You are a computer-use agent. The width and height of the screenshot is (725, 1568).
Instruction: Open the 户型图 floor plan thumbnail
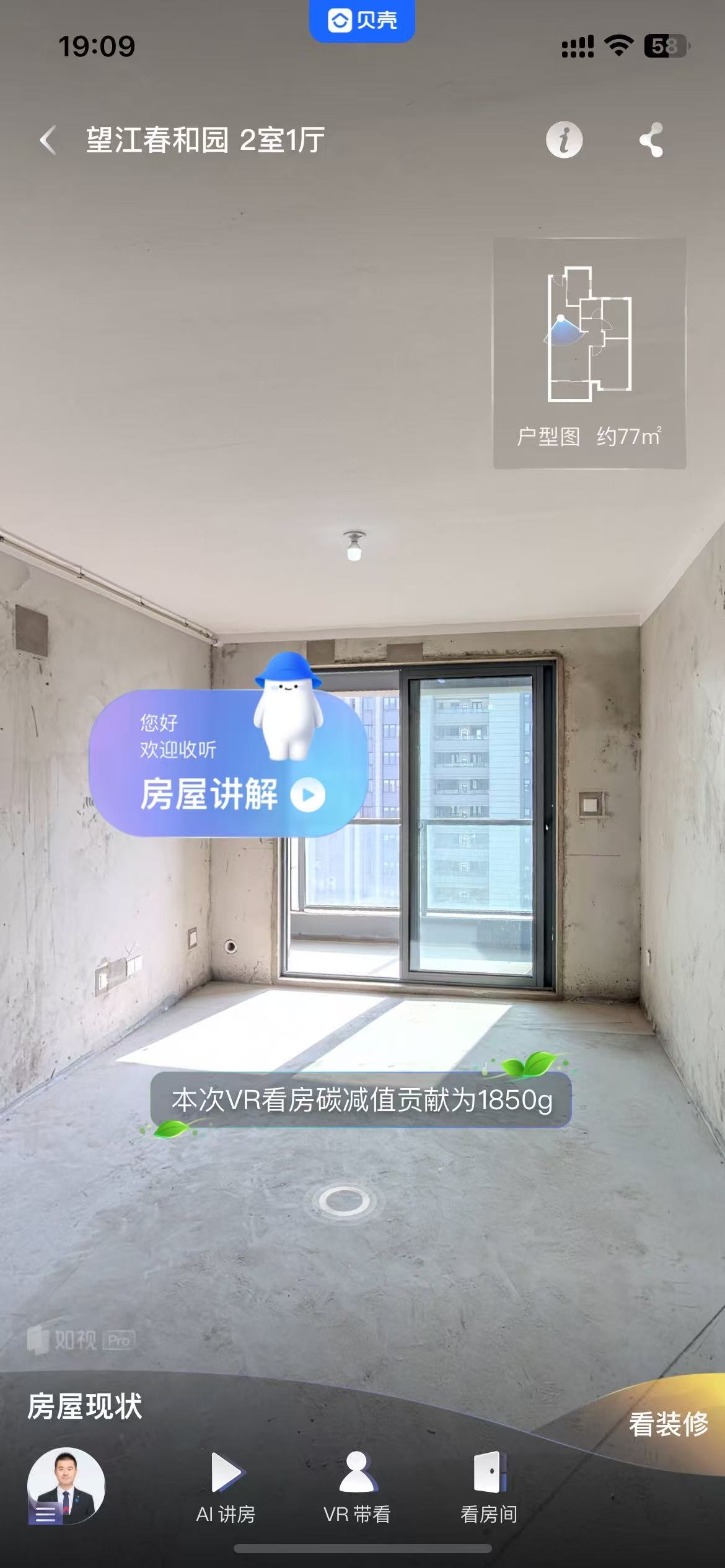[x=589, y=353]
